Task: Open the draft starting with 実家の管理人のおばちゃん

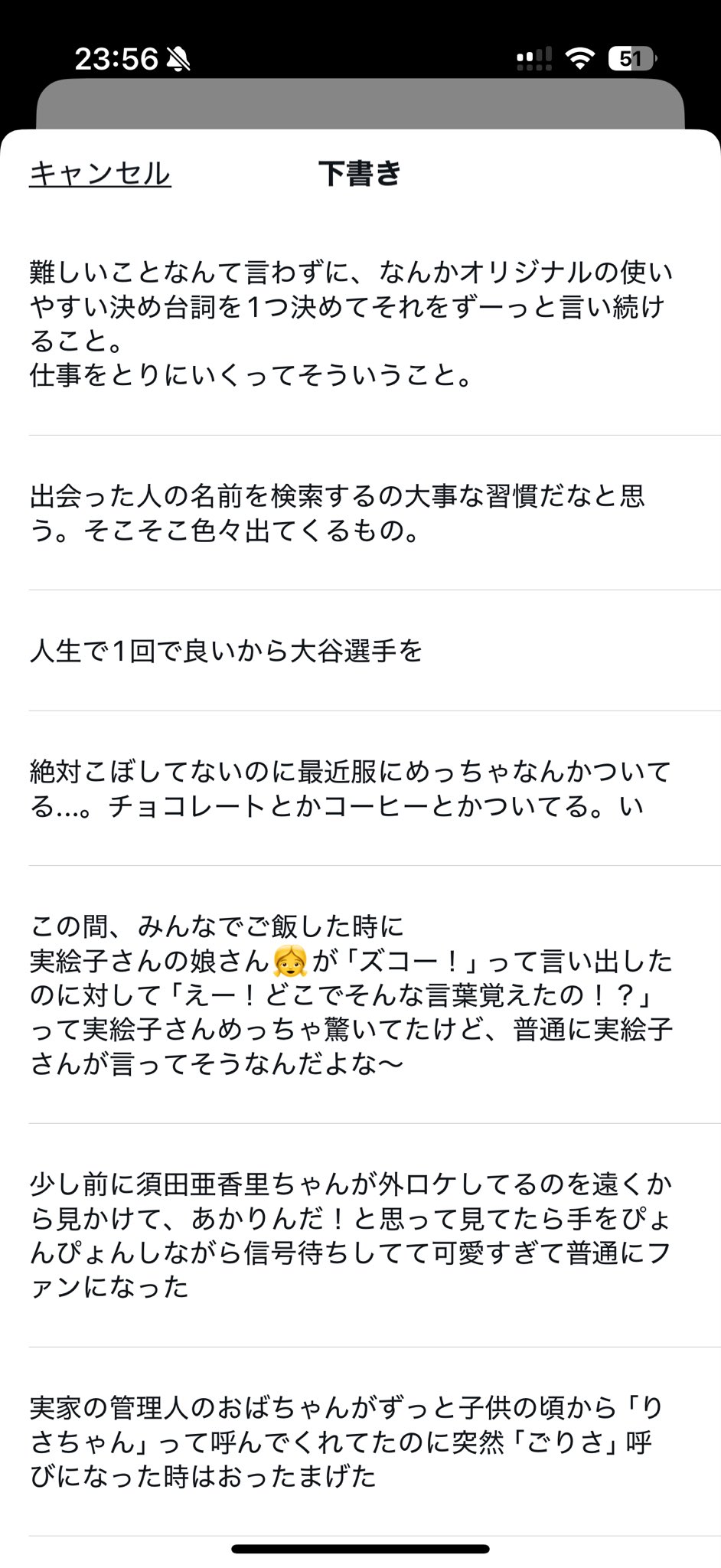Action: [346, 1442]
